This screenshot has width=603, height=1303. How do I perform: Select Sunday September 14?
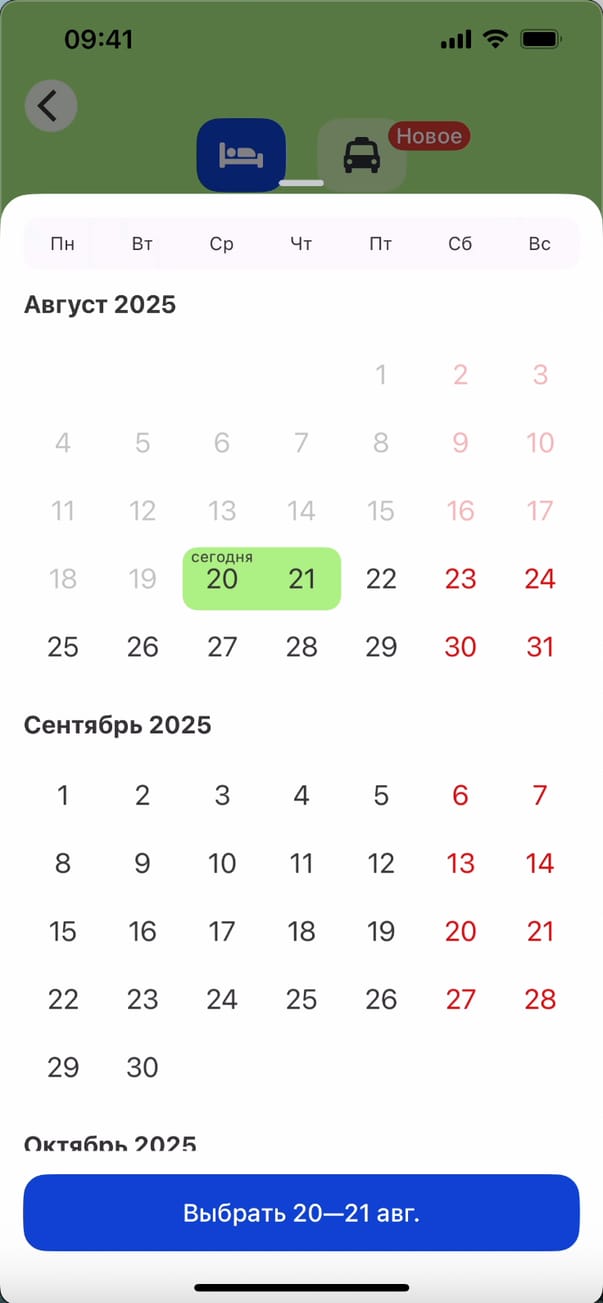click(x=540, y=864)
